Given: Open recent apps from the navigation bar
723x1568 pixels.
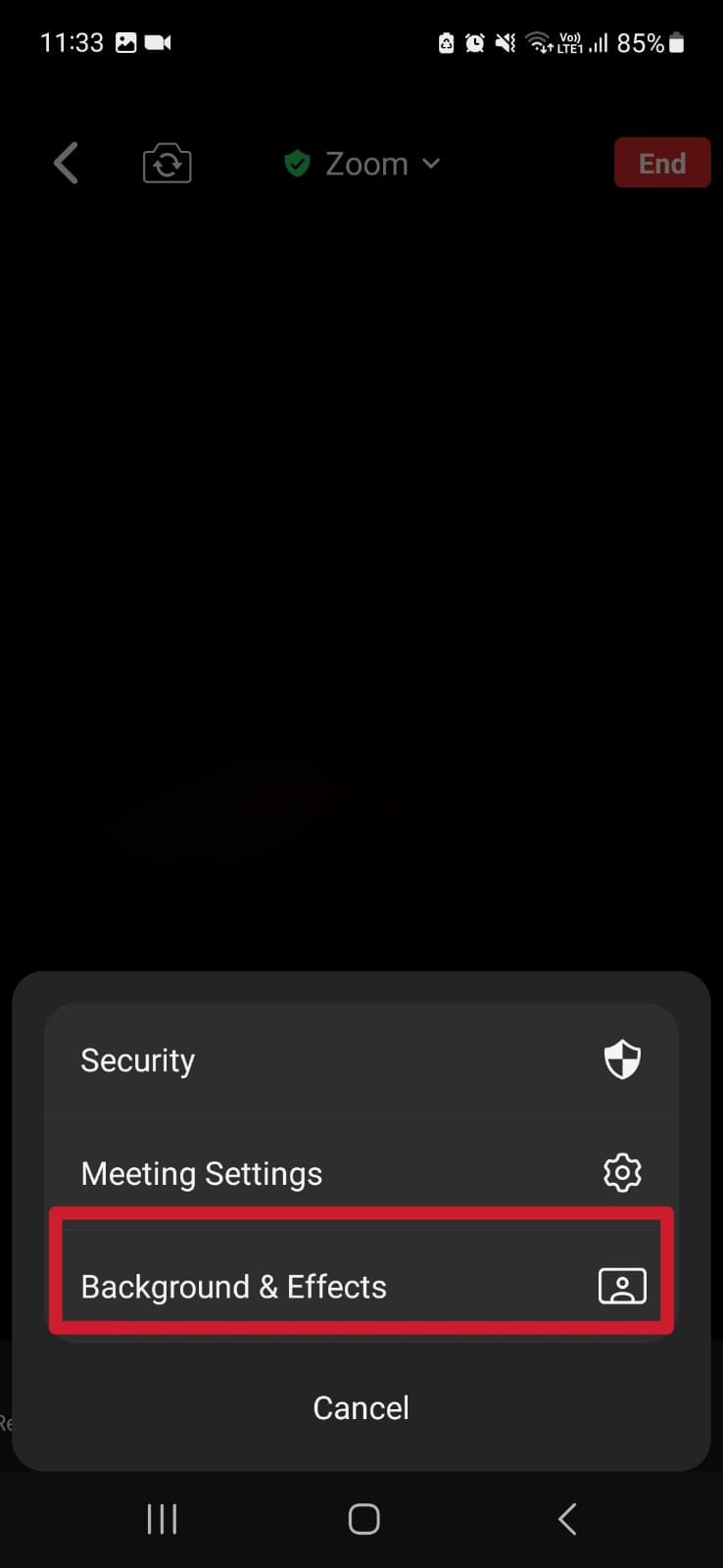Looking at the screenshot, I should click(161, 1518).
